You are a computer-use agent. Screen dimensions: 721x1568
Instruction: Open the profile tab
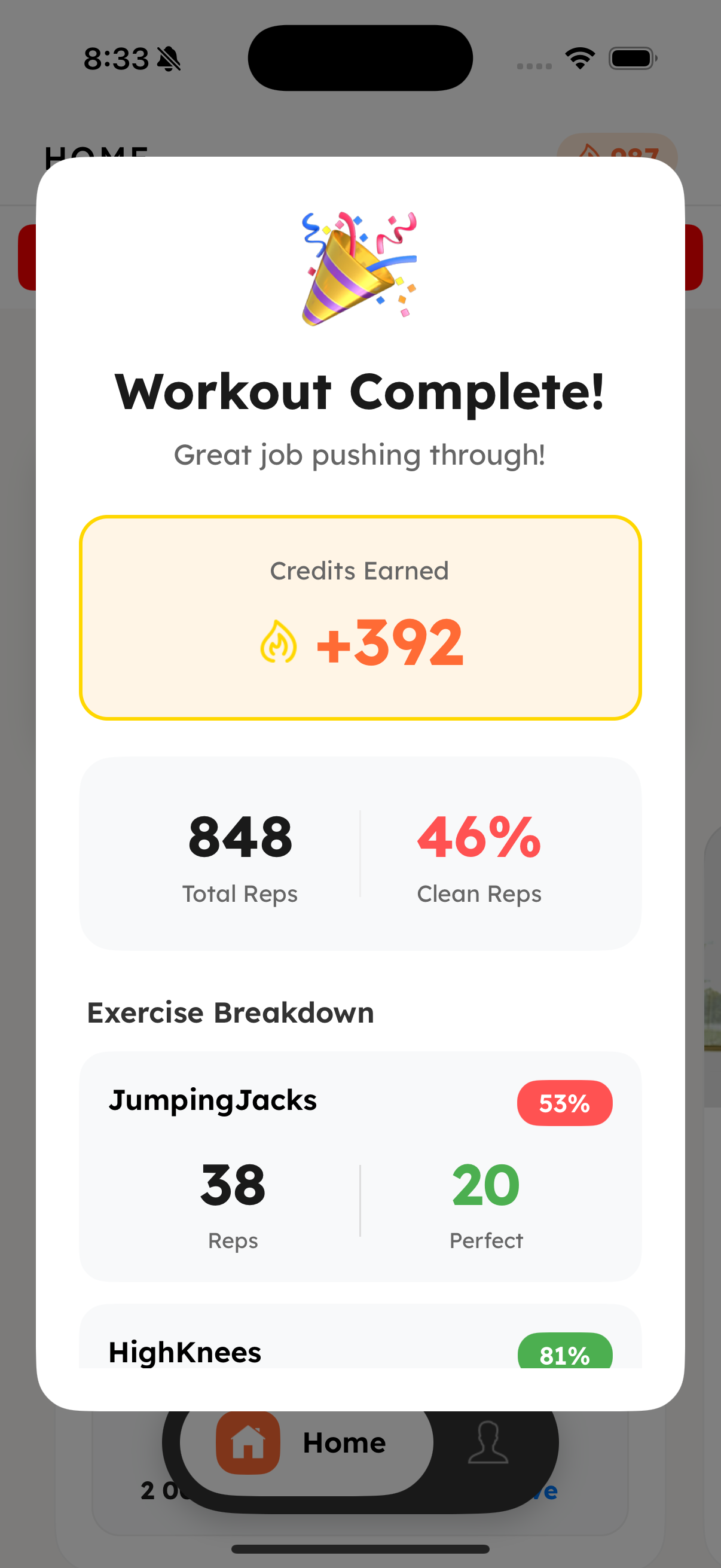(x=487, y=1442)
